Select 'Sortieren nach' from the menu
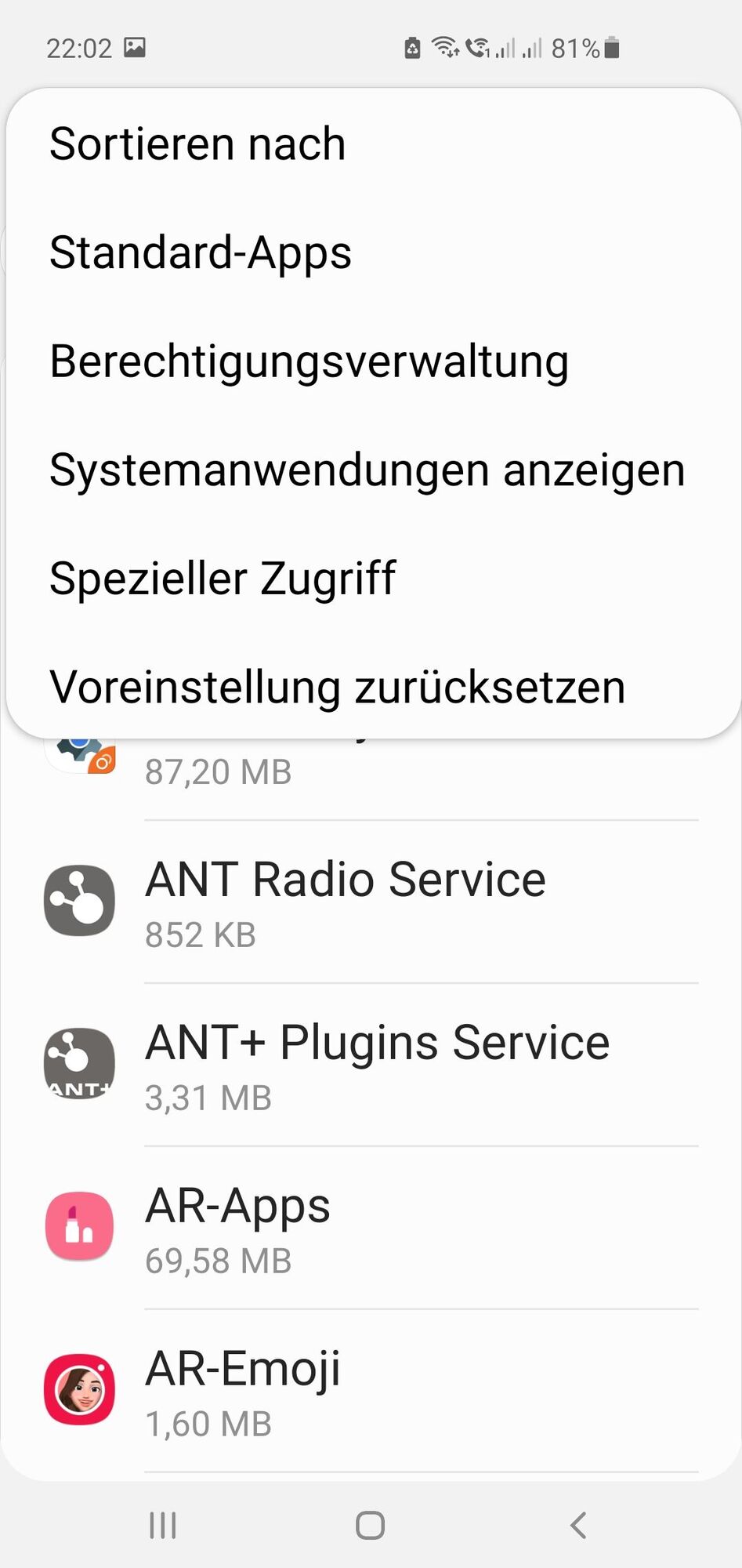Viewport: 742px width, 1568px height. click(x=197, y=144)
